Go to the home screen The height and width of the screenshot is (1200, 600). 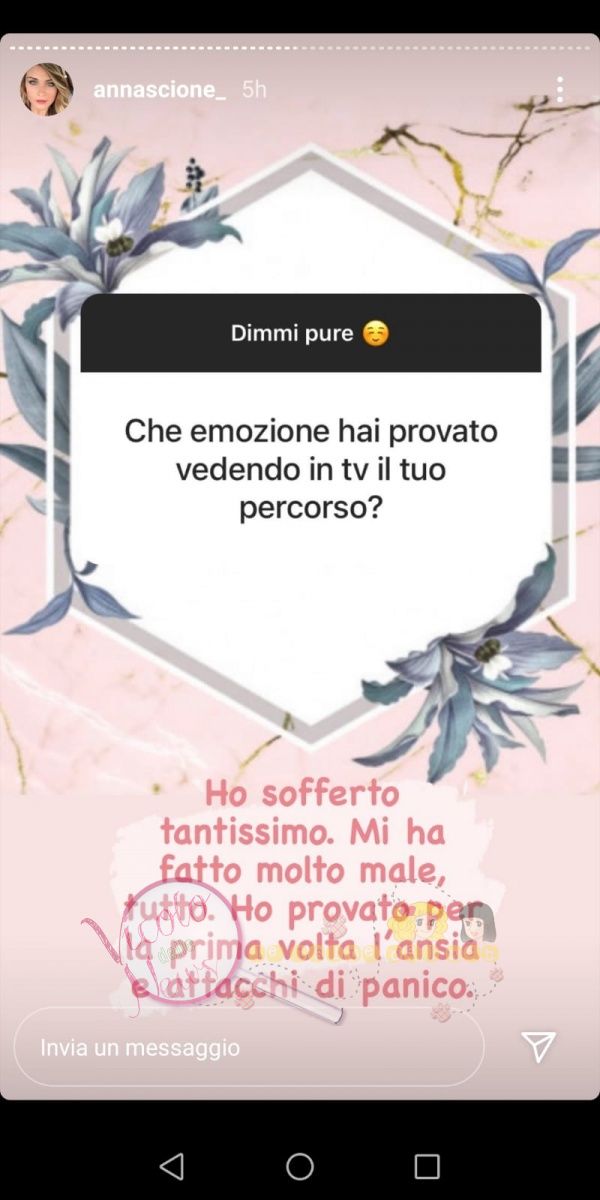point(300,1166)
